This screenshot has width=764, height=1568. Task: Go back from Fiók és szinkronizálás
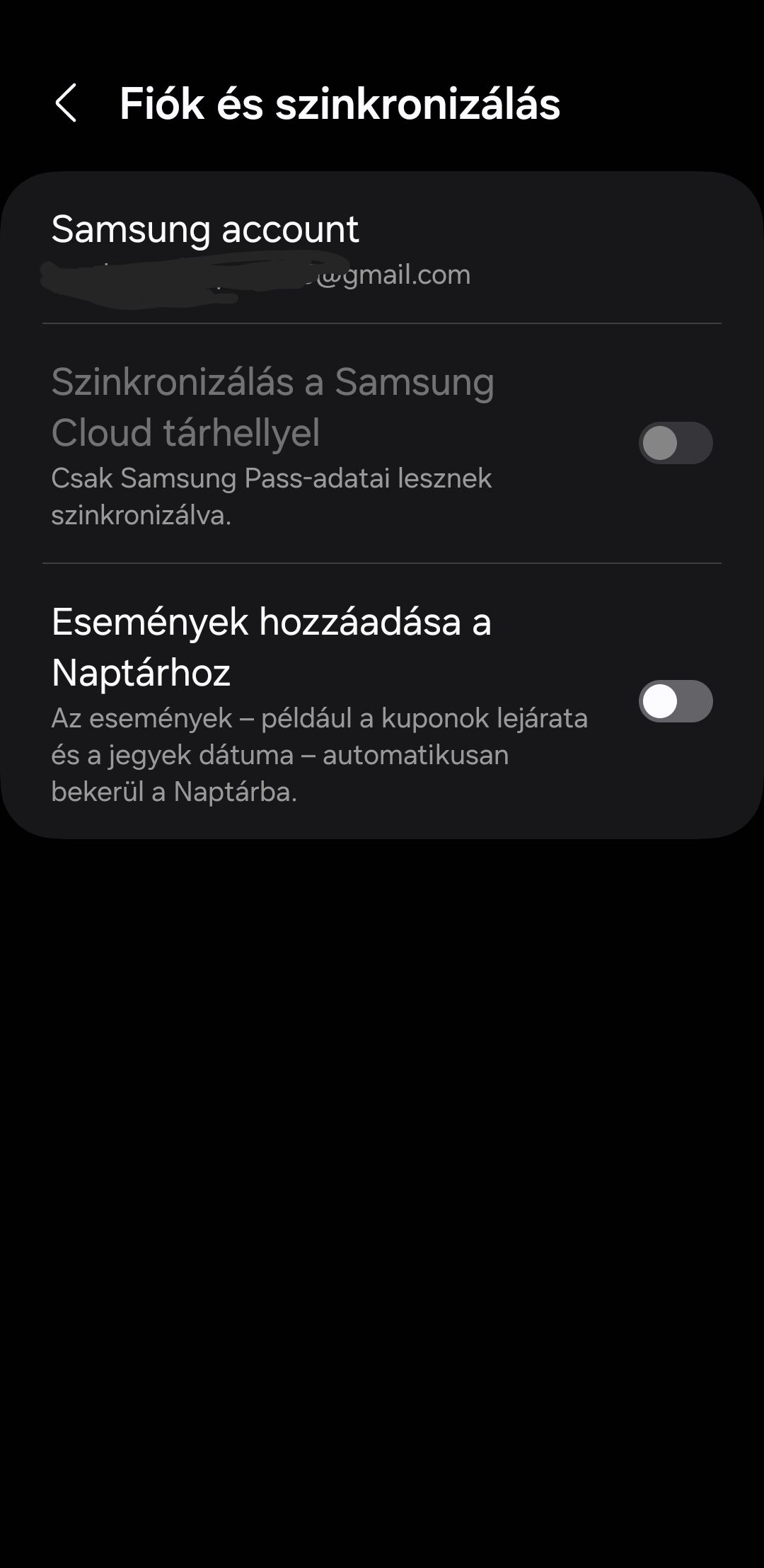pos(66,104)
